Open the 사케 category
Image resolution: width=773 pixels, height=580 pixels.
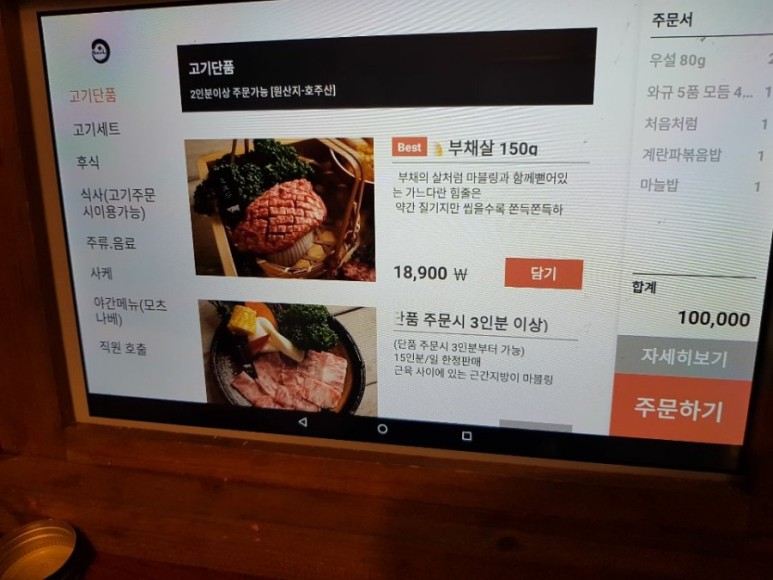[x=101, y=272]
